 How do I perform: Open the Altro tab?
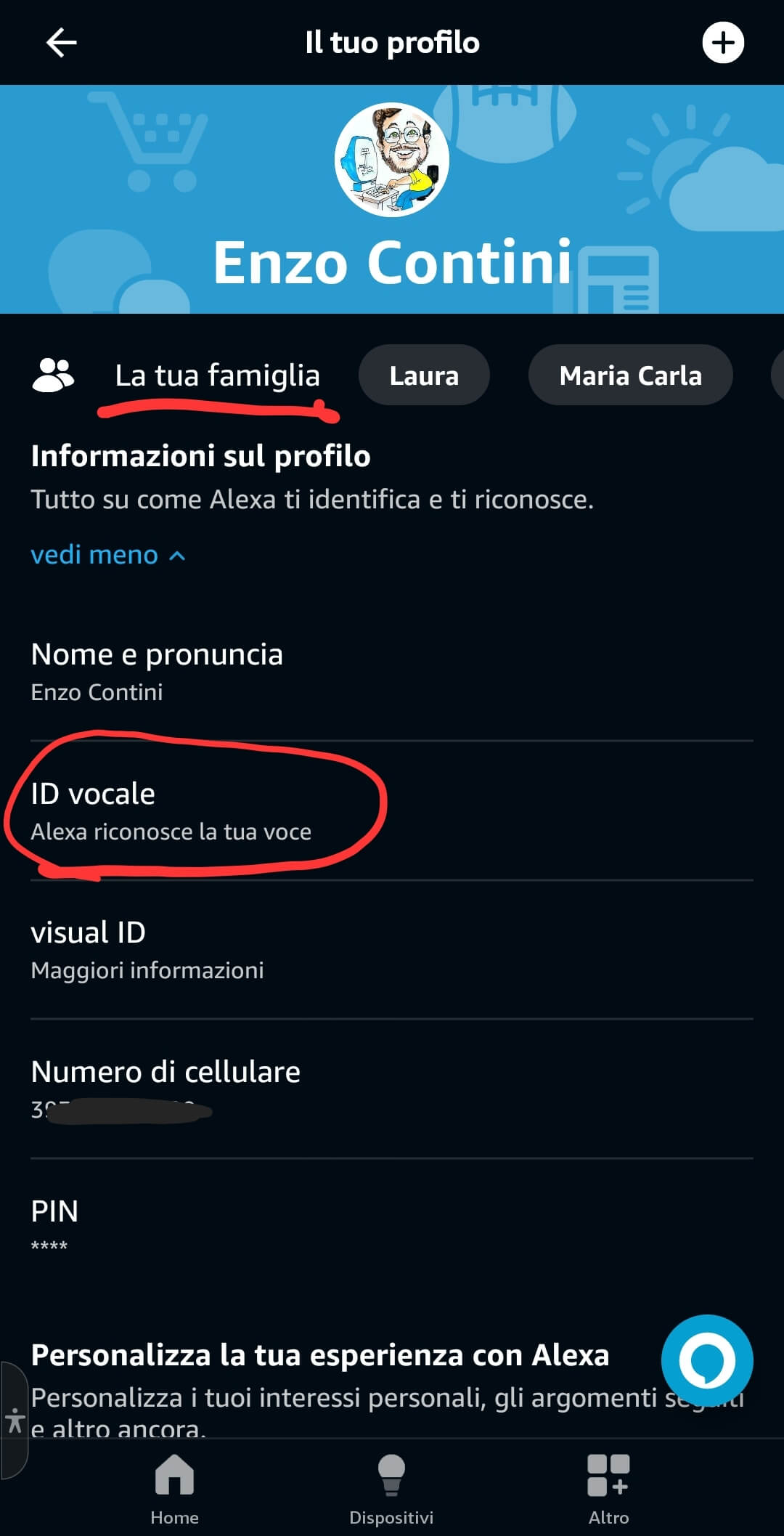pos(608,1487)
